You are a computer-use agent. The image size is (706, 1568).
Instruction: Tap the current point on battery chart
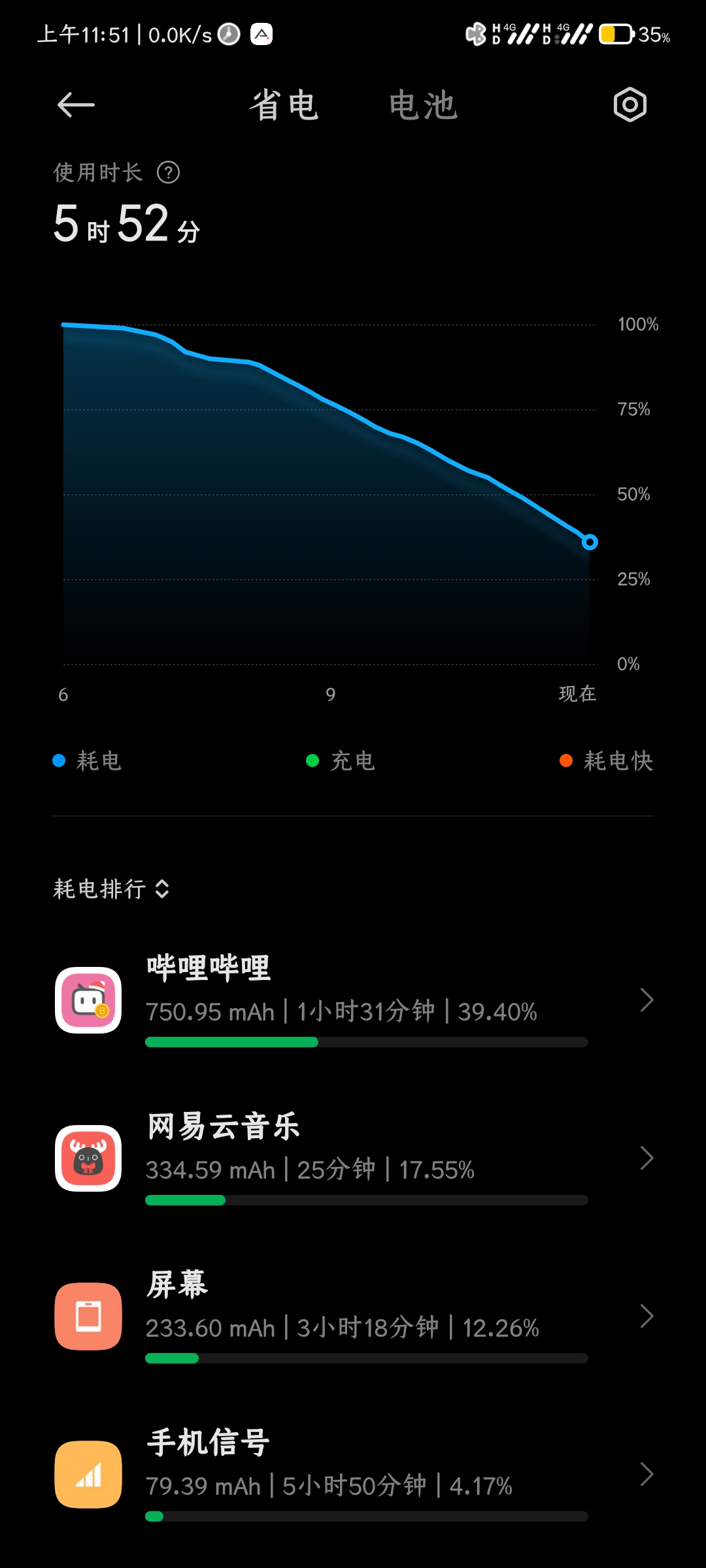click(x=590, y=542)
